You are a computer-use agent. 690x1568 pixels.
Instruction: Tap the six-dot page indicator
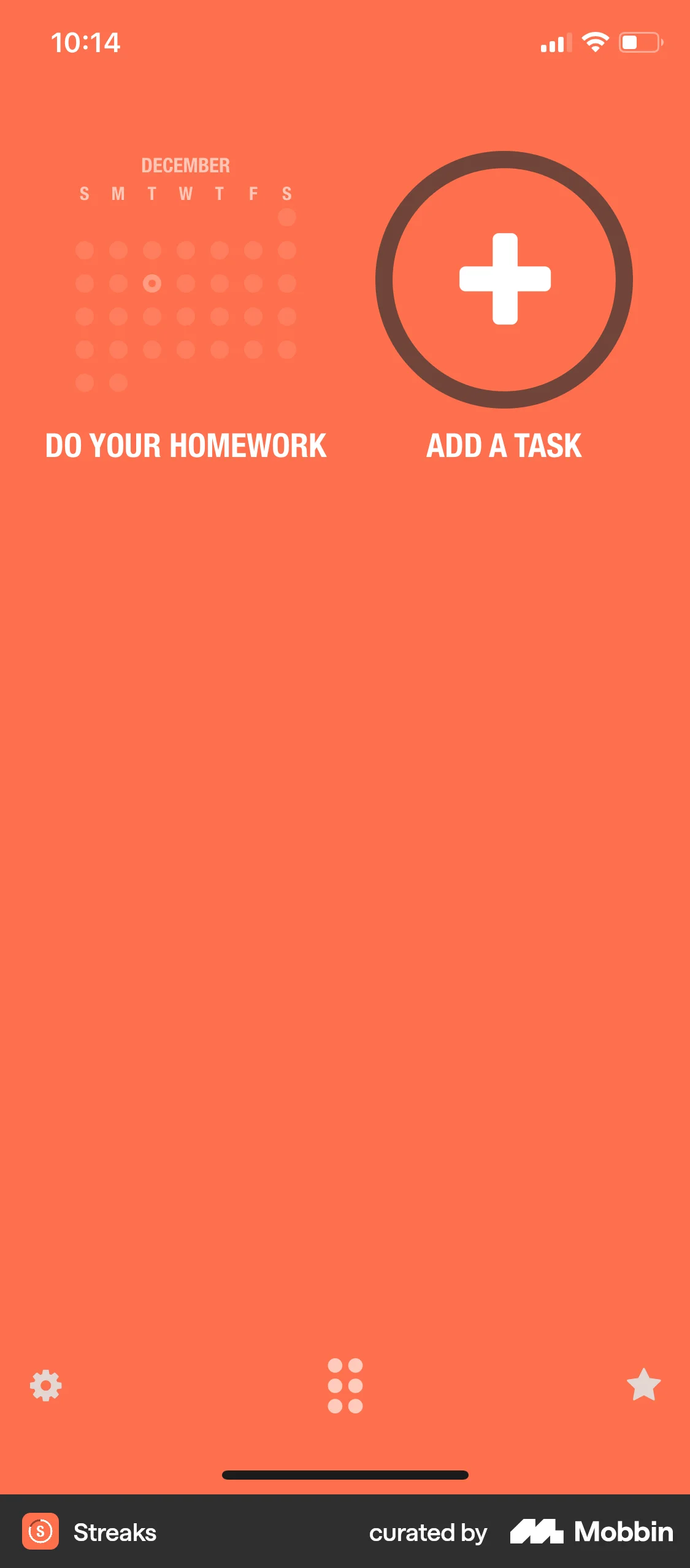[x=345, y=1385]
